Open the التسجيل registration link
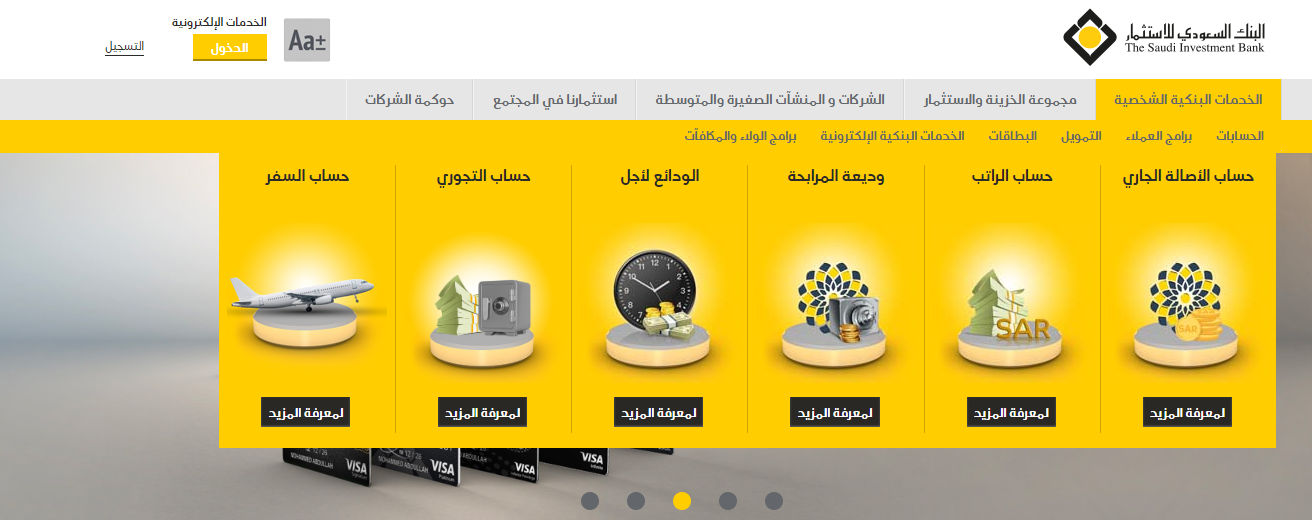The height and width of the screenshot is (532, 1312). [x=124, y=47]
